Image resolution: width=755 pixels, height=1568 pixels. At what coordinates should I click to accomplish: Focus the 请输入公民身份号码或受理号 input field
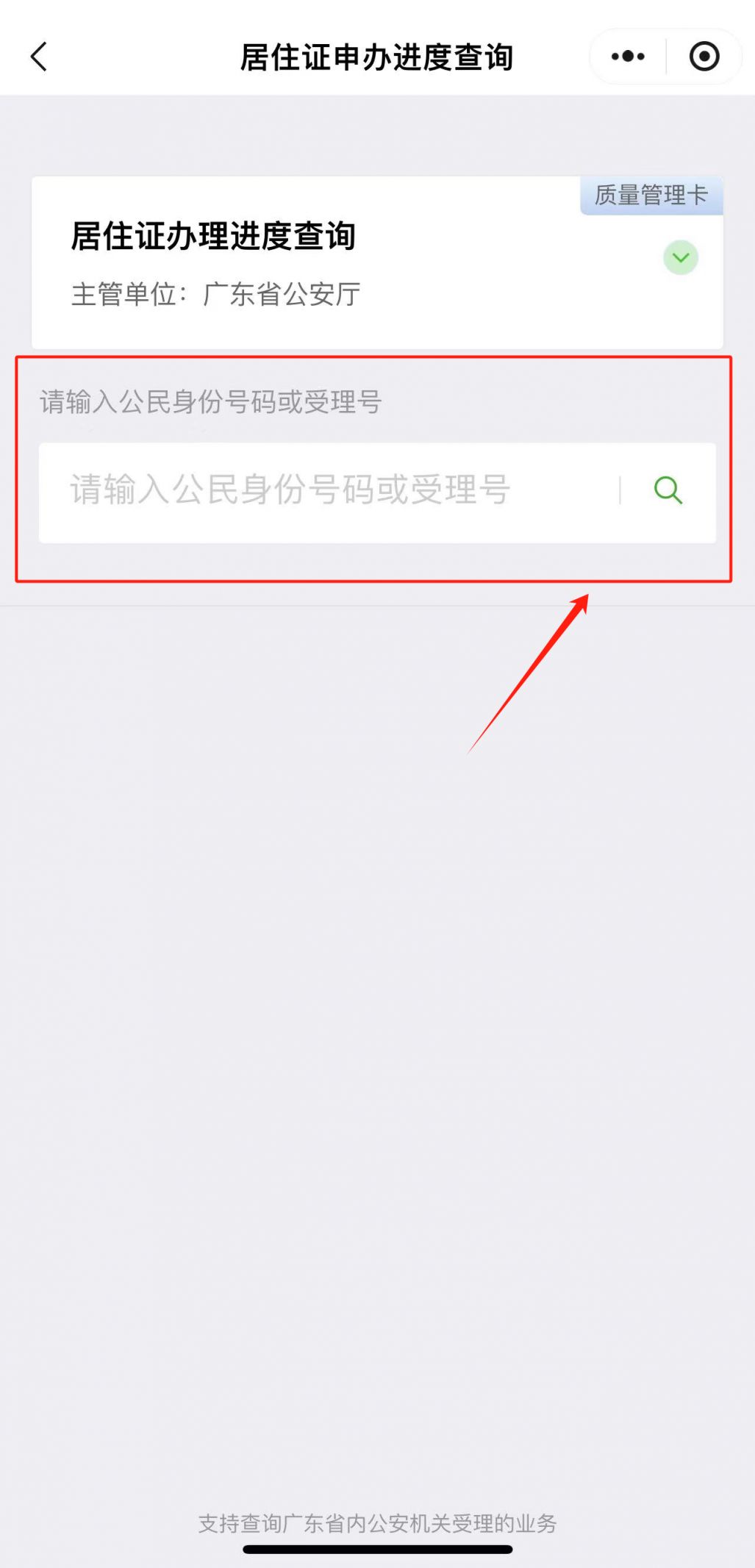[x=328, y=491]
